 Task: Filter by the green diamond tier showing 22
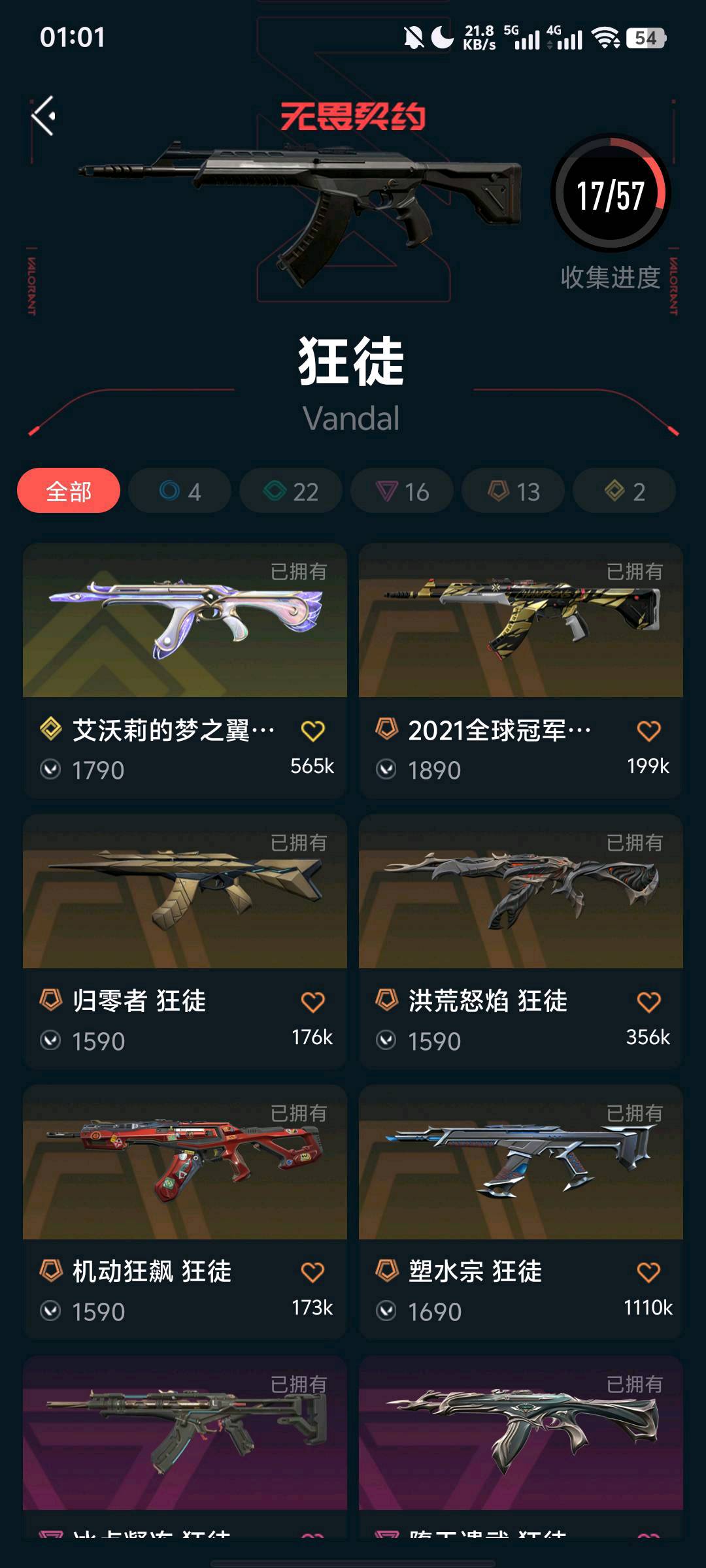(x=291, y=491)
